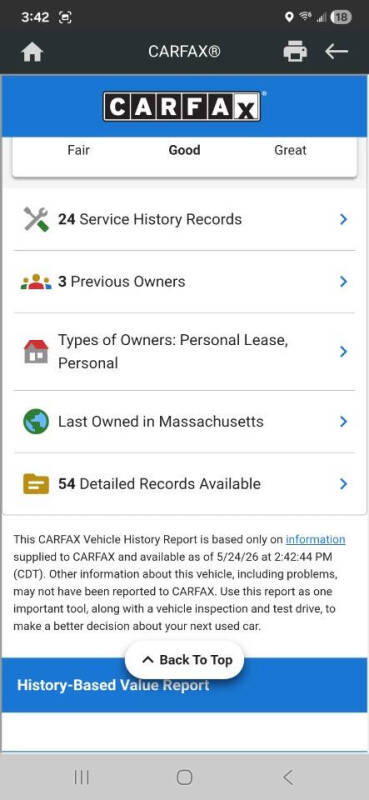Image resolution: width=369 pixels, height=800 pixels.
Task: Tap Back To Top button
Action: pos(184,660)
